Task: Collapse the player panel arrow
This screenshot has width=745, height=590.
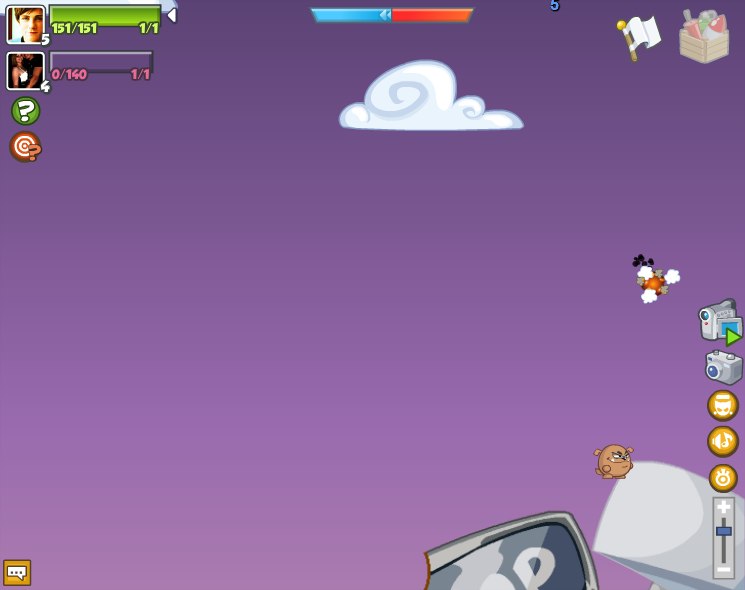Action: click(x=172, y=15)
